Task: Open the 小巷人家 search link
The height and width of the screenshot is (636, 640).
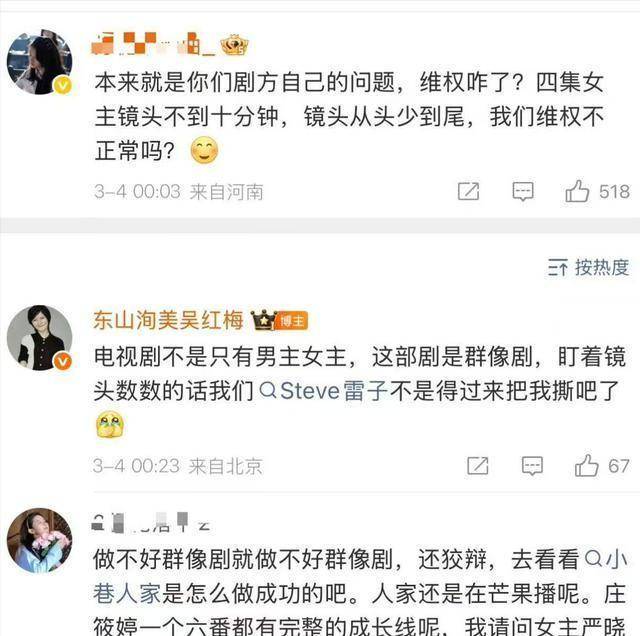Action: click(606, 558)
